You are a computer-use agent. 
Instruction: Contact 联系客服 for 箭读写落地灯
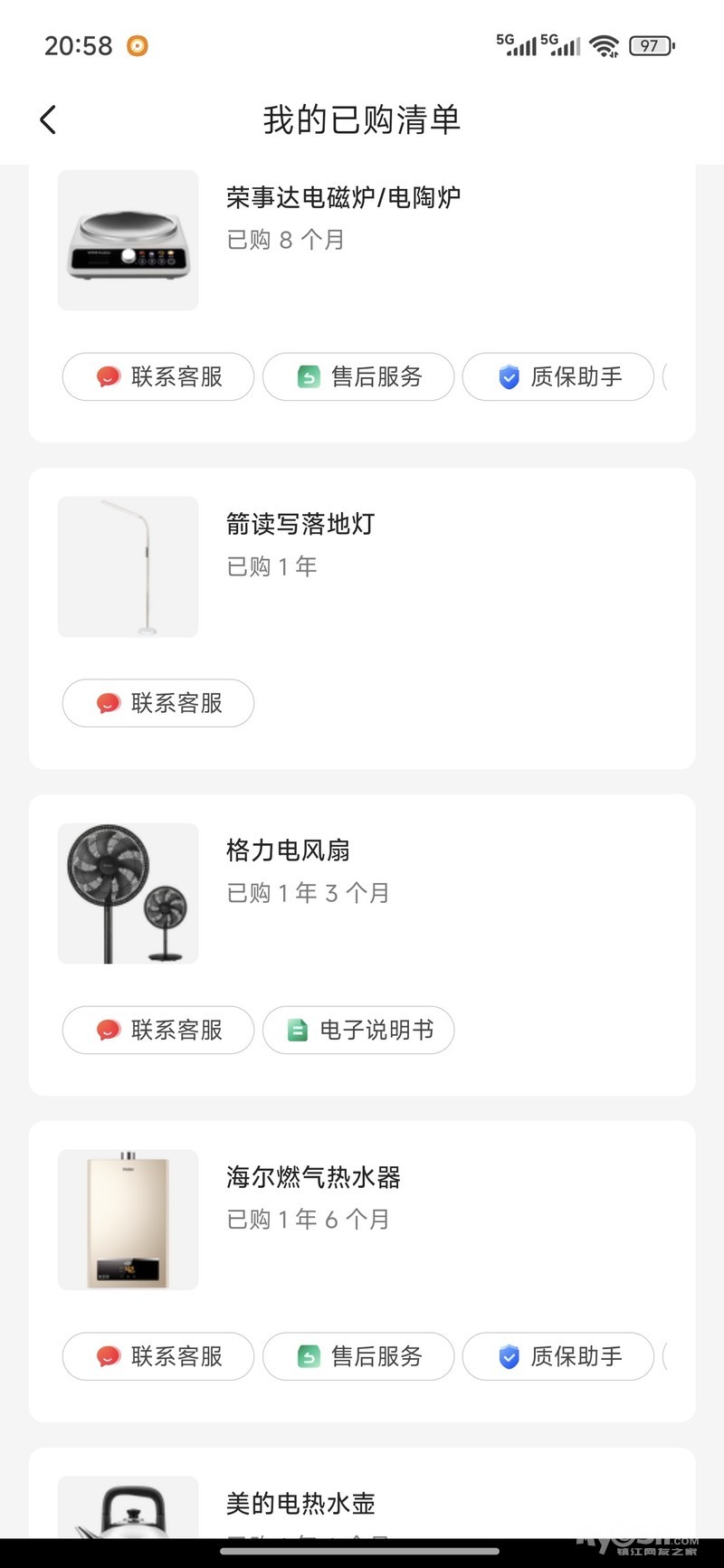[158, 703]
